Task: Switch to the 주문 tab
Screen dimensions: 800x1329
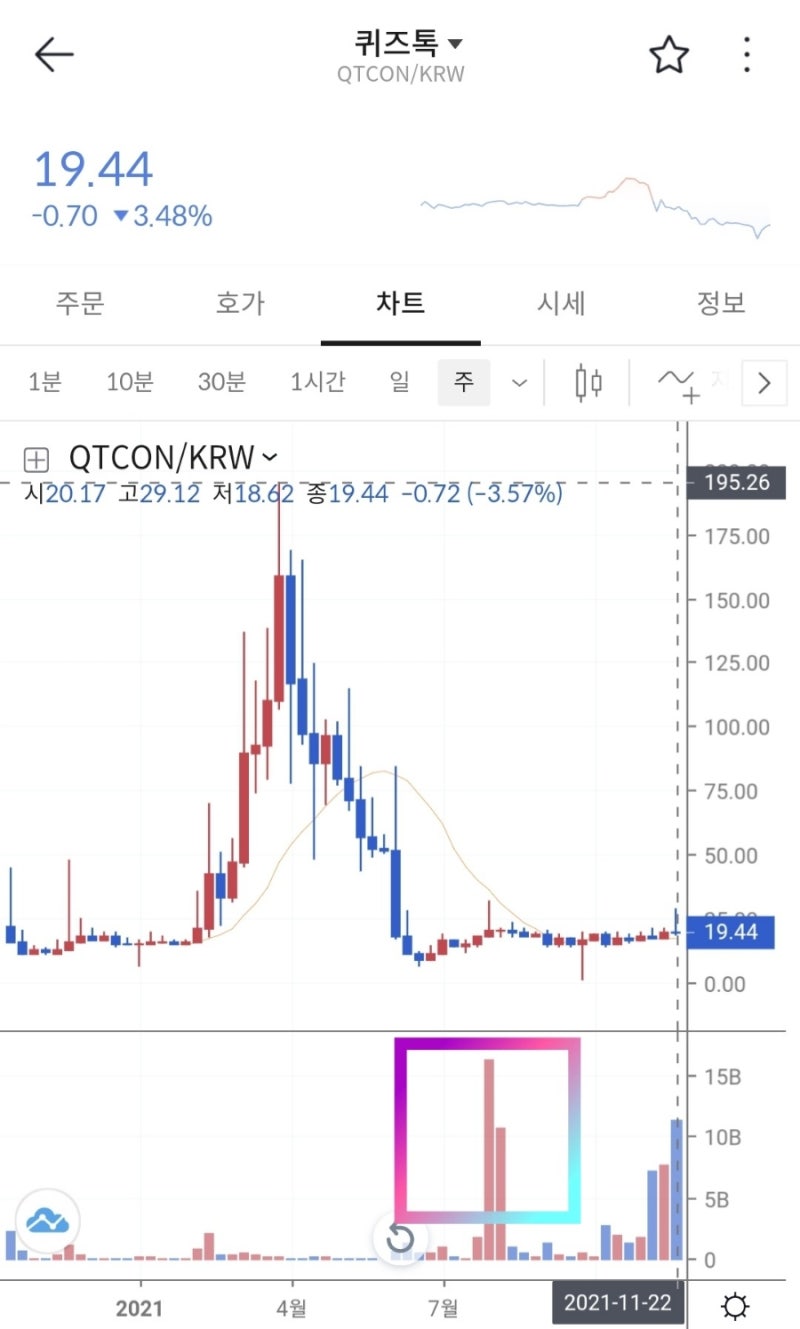Action: (80, 303)
